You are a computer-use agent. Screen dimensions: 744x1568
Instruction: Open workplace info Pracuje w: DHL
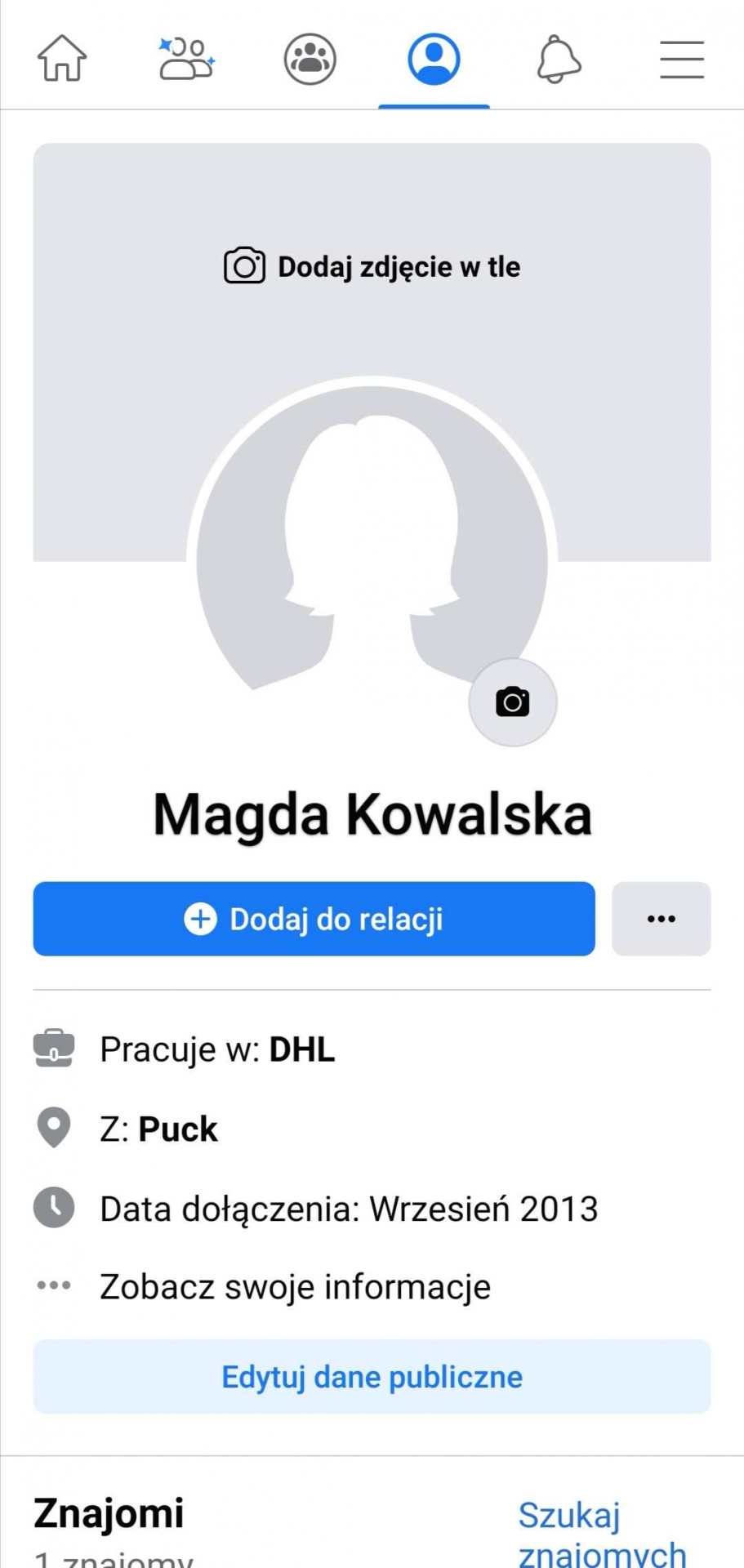pos(217,1049)
